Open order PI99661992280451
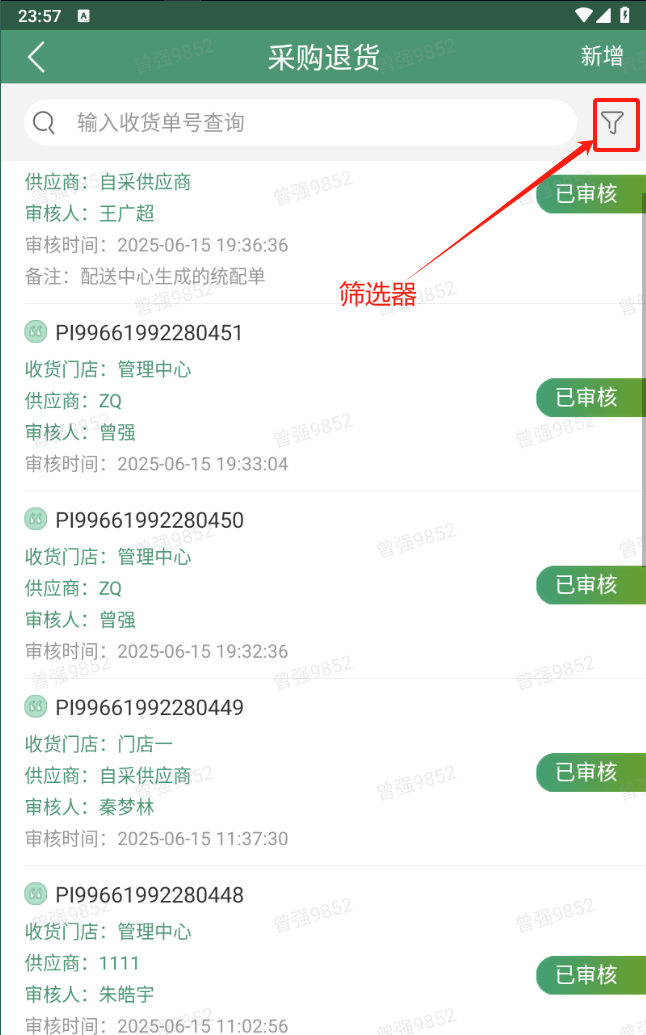Image resolution: width=646 pixels, height=1035 pixels. point(323,397)
